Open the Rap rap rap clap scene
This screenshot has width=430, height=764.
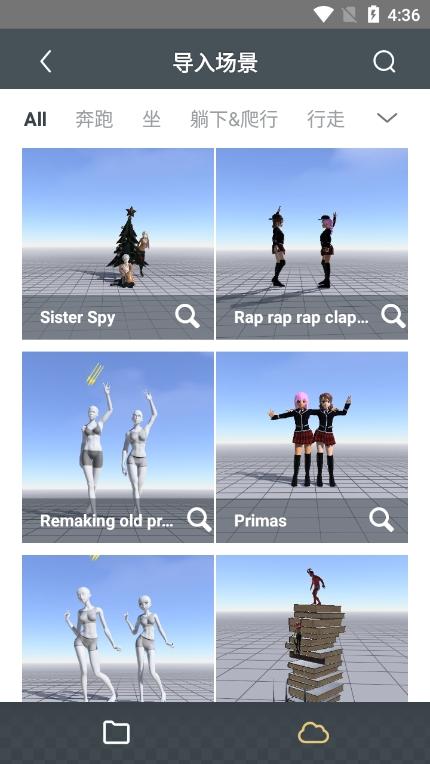pyautogui.click(x=312, y=244)
